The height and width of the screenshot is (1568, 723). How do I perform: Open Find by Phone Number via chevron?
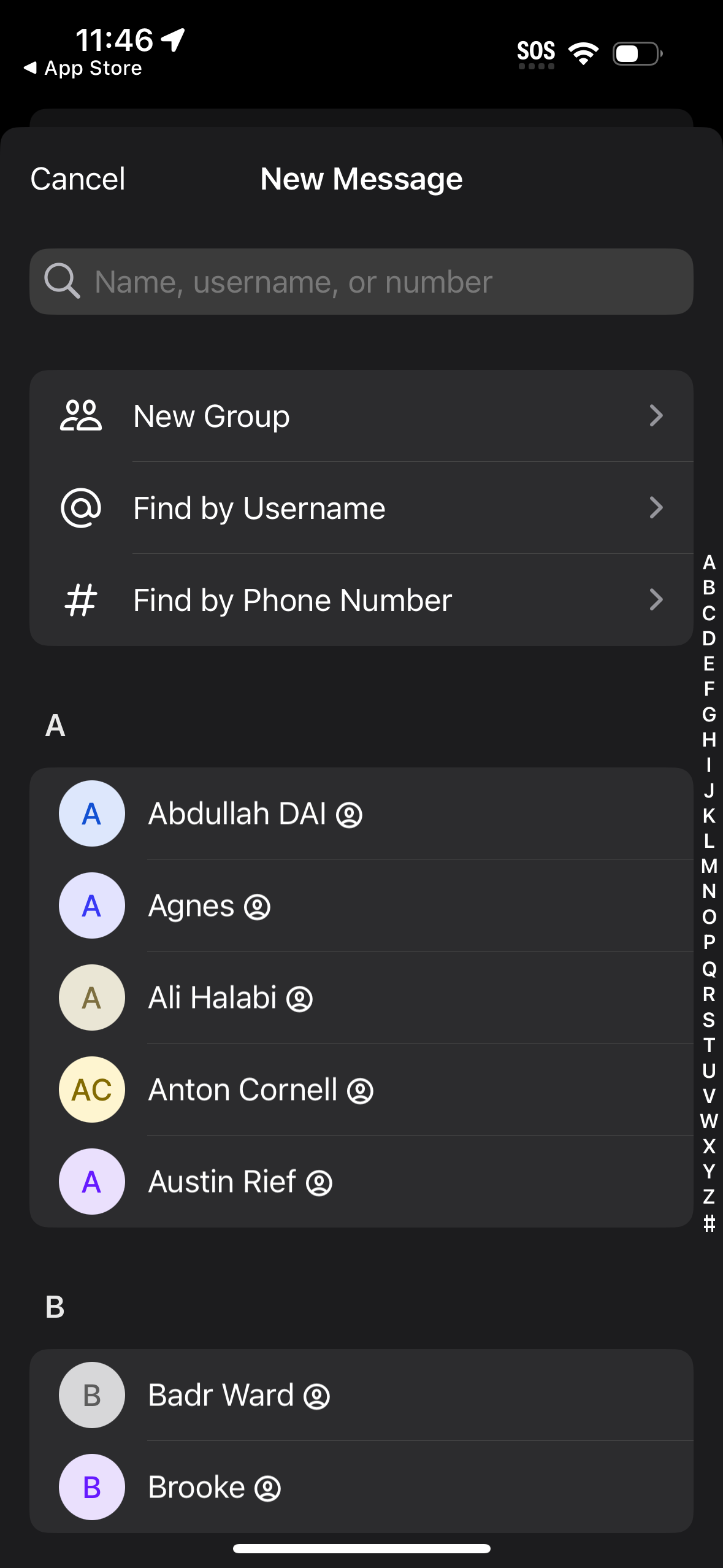pos(656,600)
